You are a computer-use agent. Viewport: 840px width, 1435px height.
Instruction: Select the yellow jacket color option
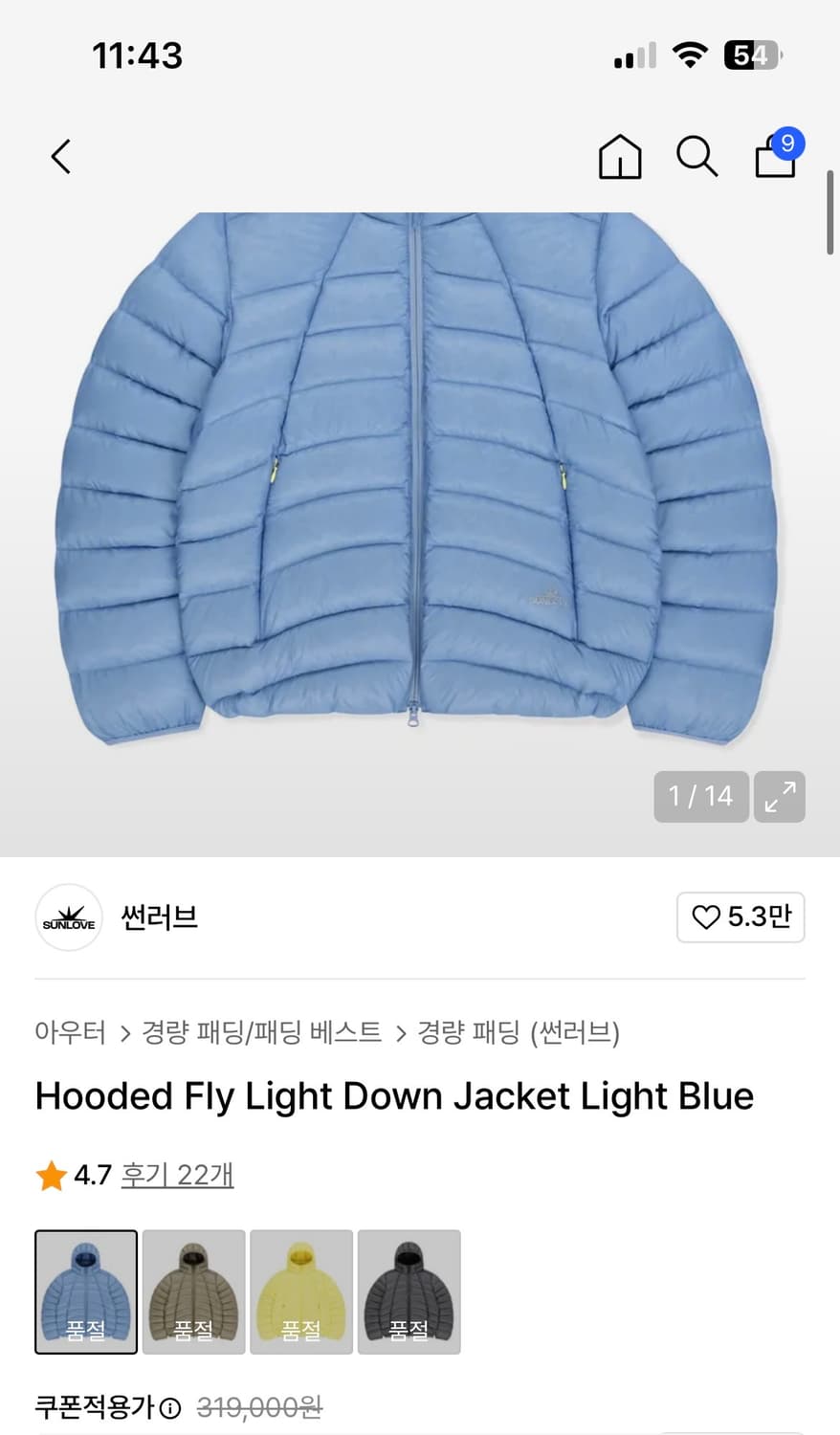pyautogui.click(x=301, y=1291)
